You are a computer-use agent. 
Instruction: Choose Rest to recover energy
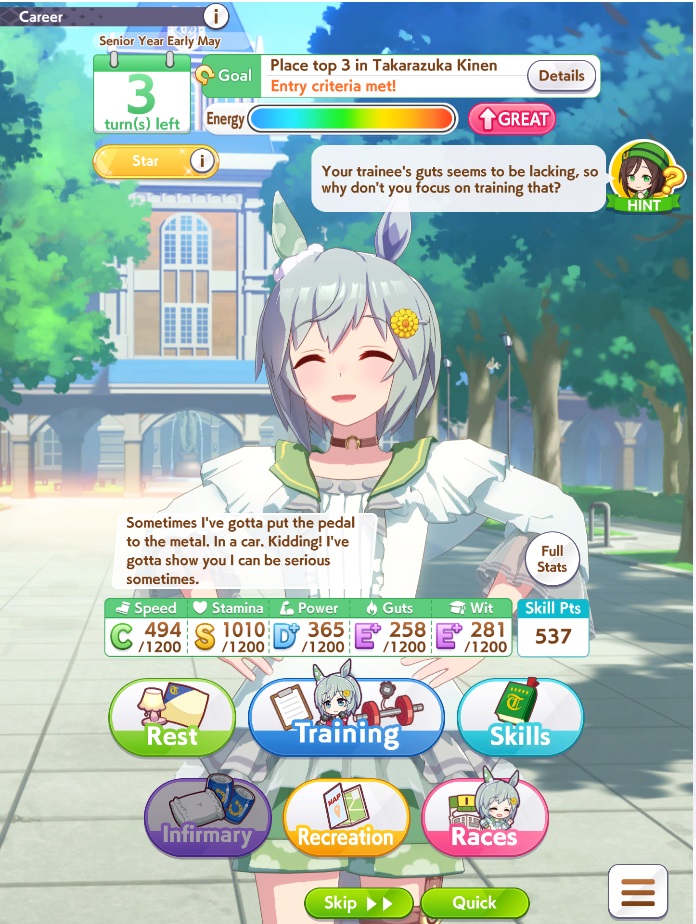(172, 717)
